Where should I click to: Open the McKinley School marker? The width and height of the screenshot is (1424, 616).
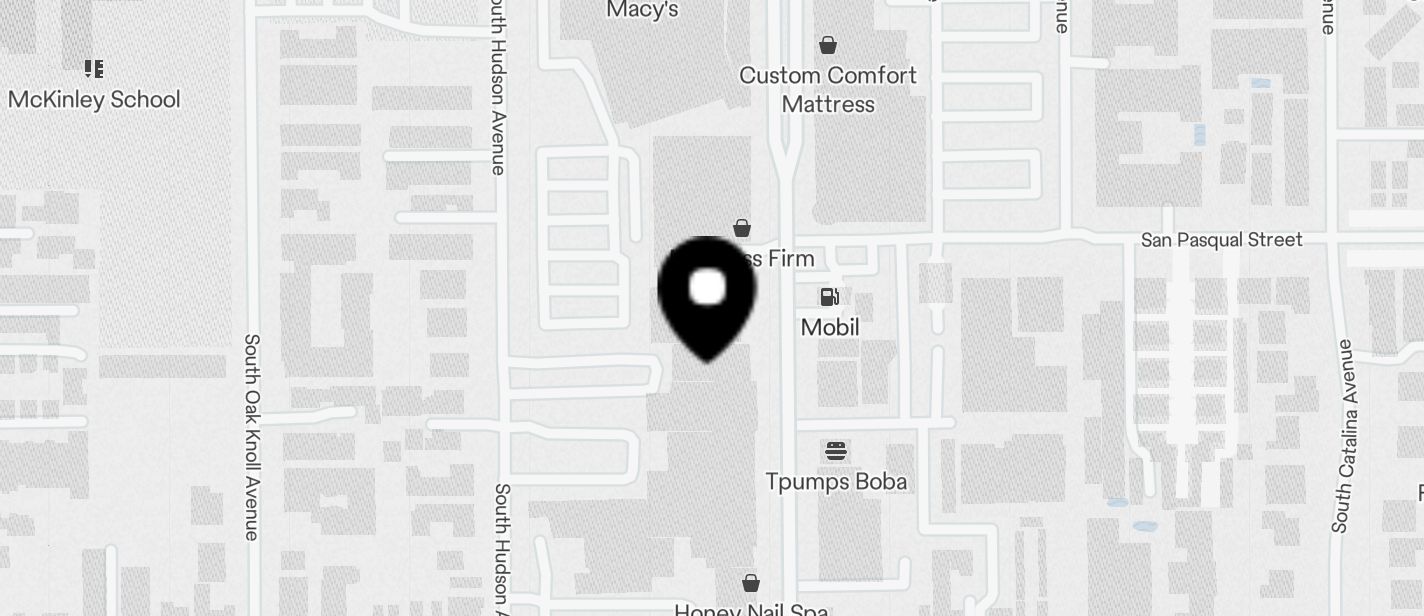[94, 69]
